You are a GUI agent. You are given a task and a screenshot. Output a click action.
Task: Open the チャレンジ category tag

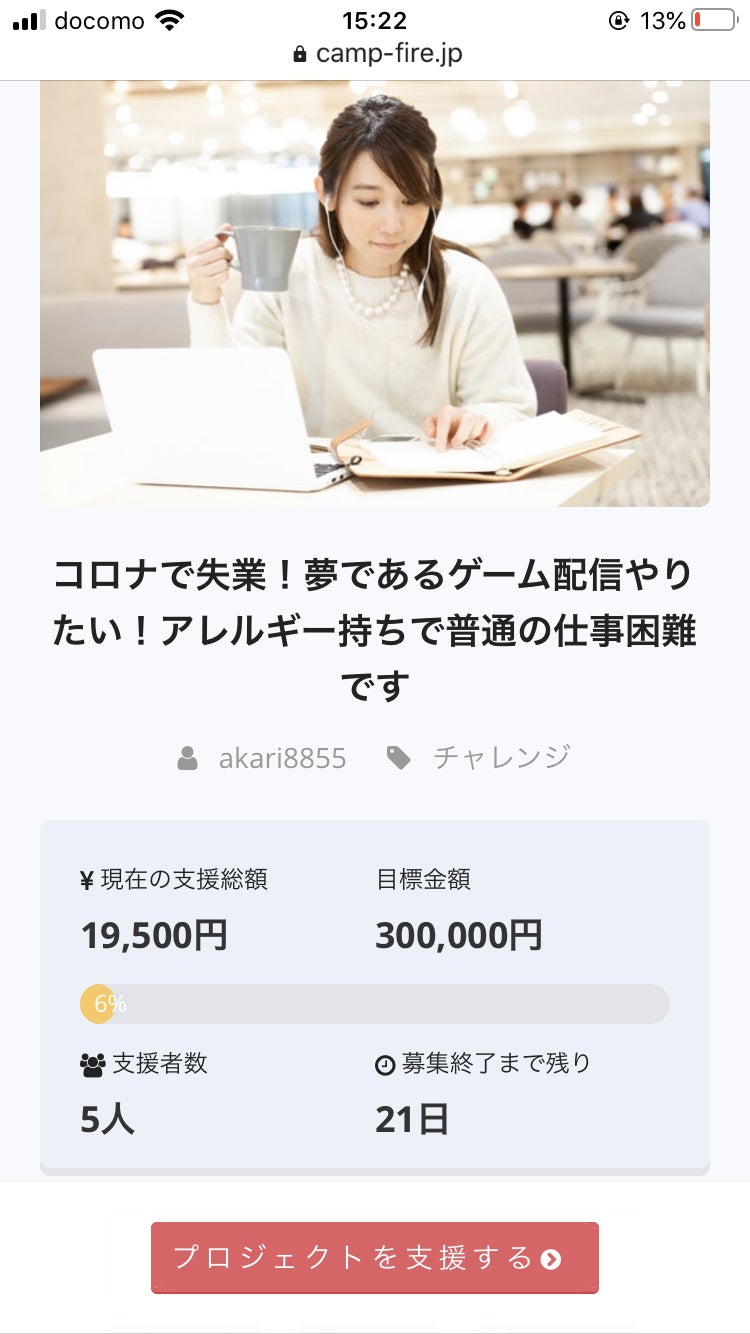pos(500,757)
